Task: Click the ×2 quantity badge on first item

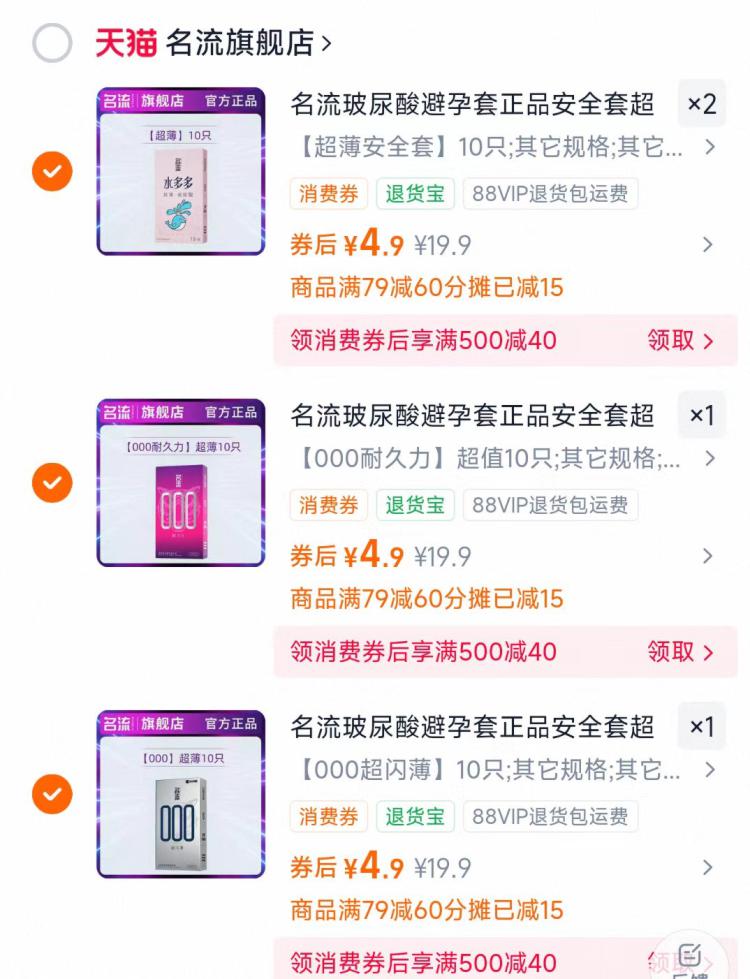Action: [701, 104]
